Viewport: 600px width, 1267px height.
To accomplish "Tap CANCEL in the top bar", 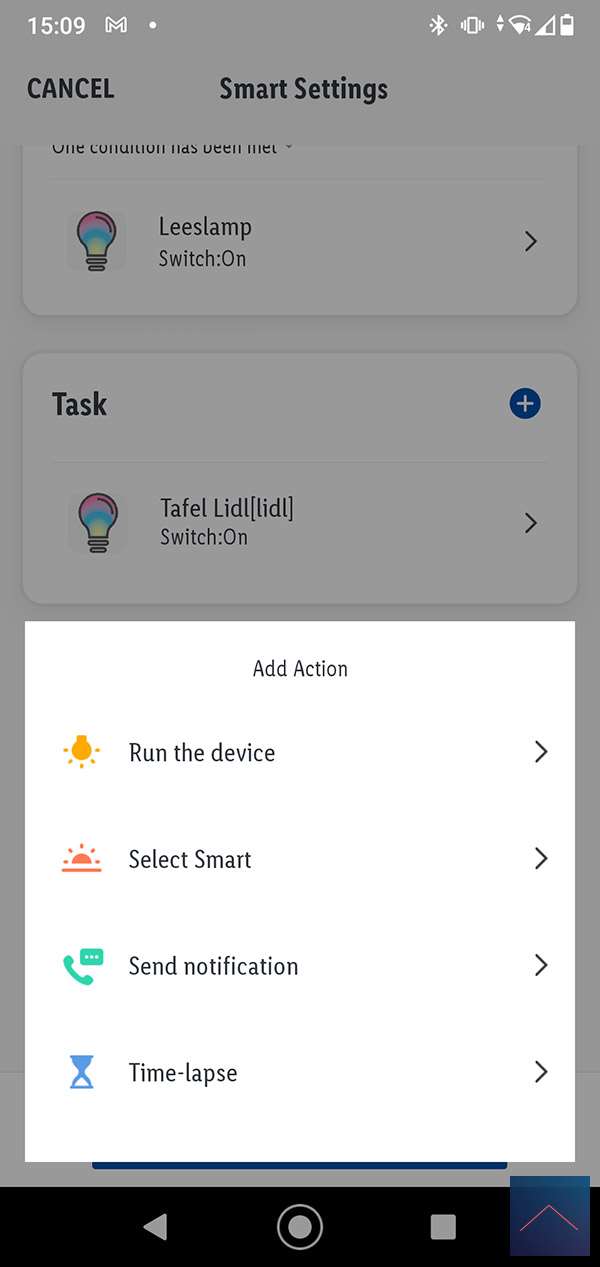I will [70, 89].
